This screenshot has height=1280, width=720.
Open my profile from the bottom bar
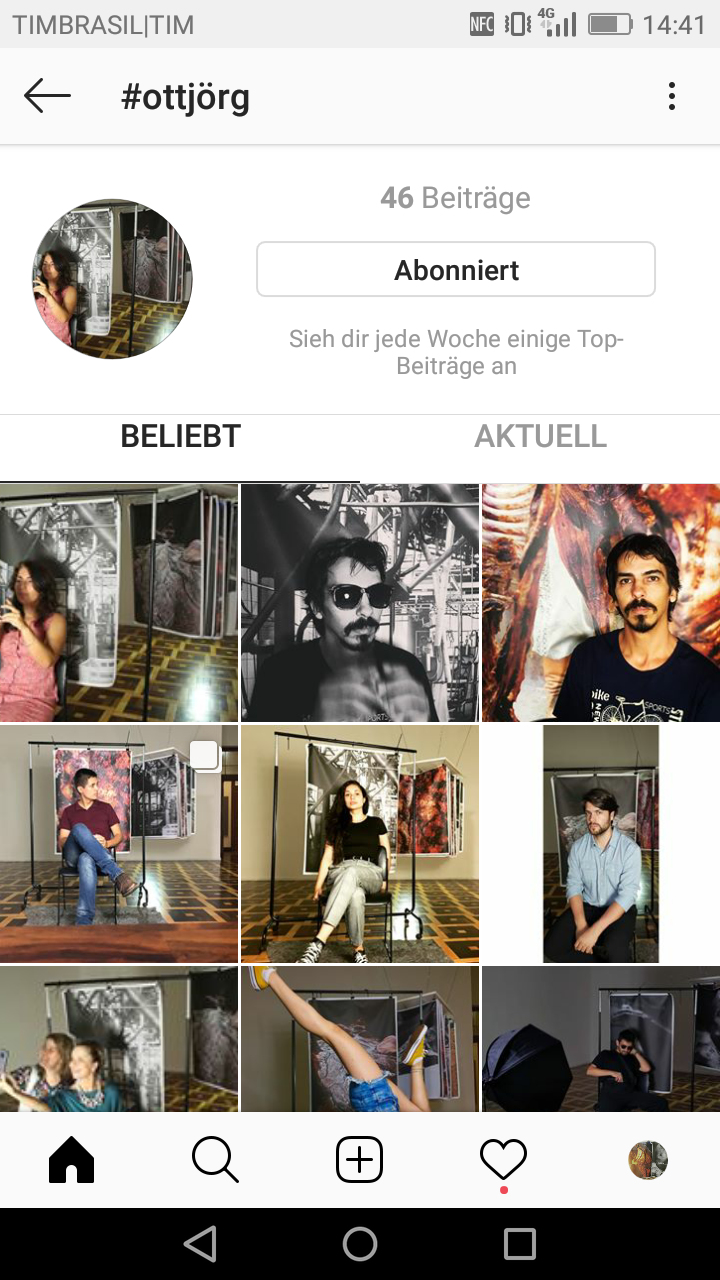point(647,1160)
